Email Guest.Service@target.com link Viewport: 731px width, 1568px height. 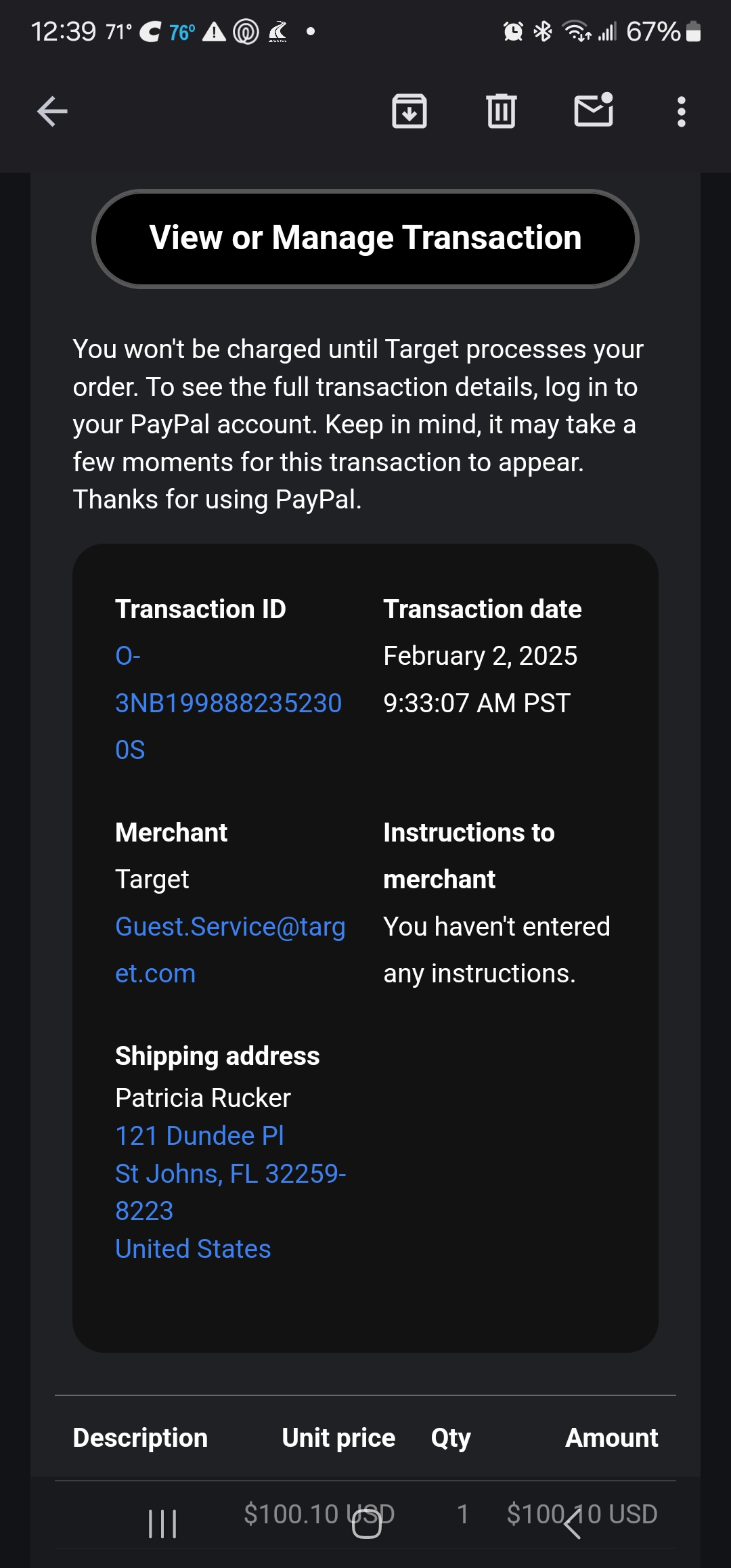[230, 950]
